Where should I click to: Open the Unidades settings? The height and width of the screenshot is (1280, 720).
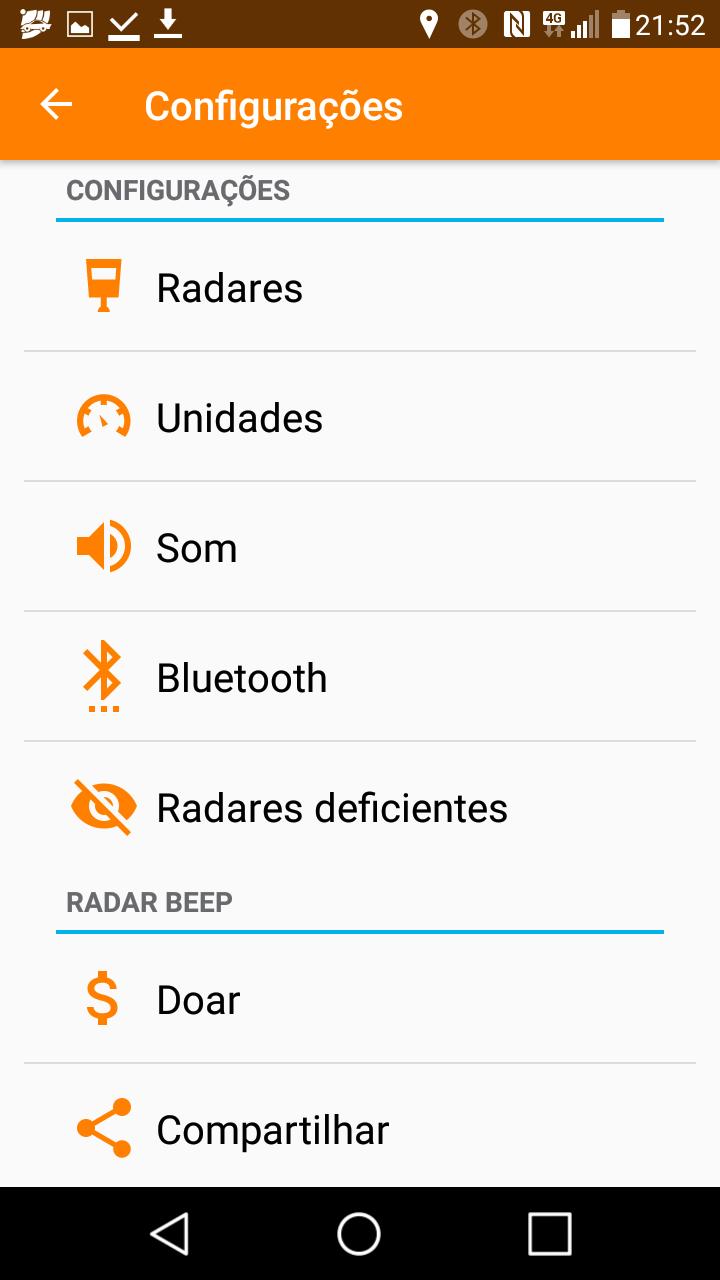pyautogui.click(x=360, y=417)
